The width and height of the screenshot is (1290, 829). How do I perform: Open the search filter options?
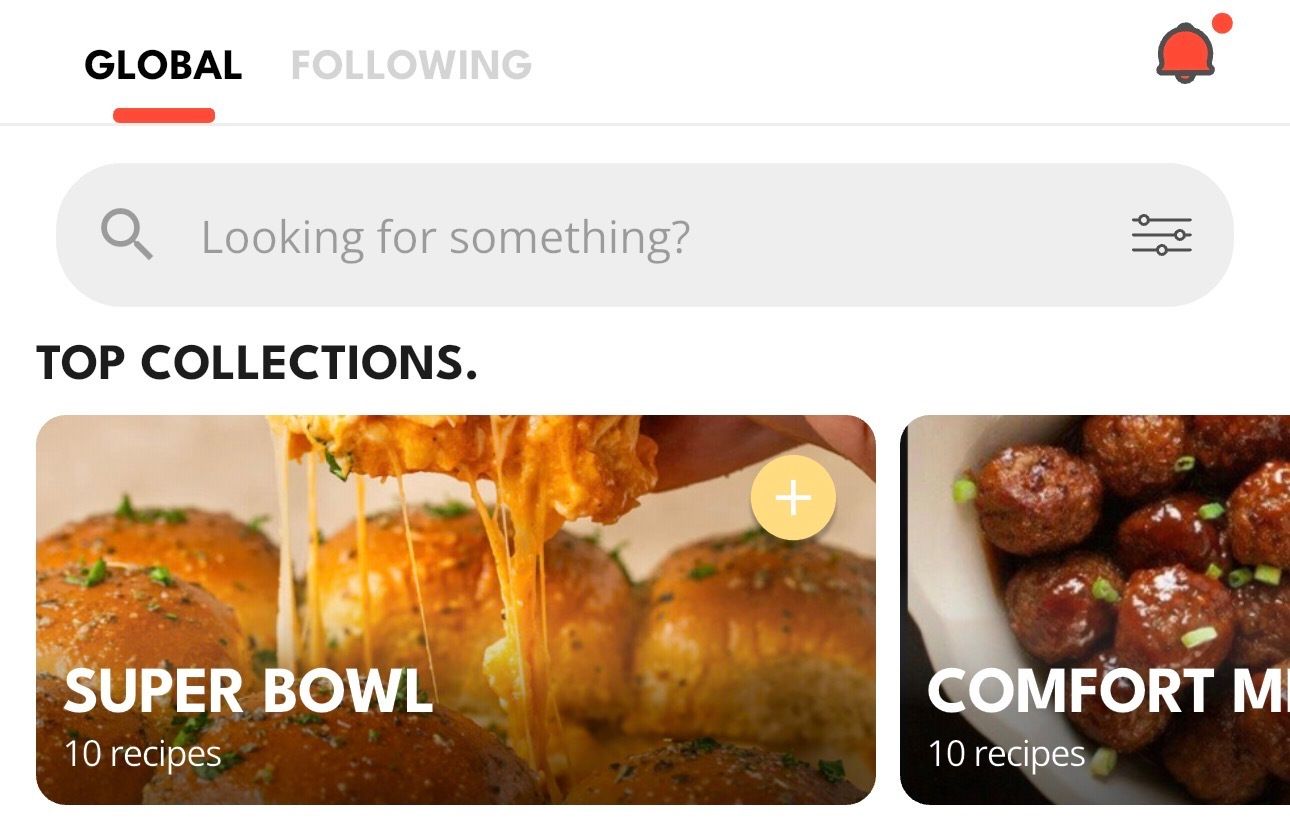[1161, 235]
